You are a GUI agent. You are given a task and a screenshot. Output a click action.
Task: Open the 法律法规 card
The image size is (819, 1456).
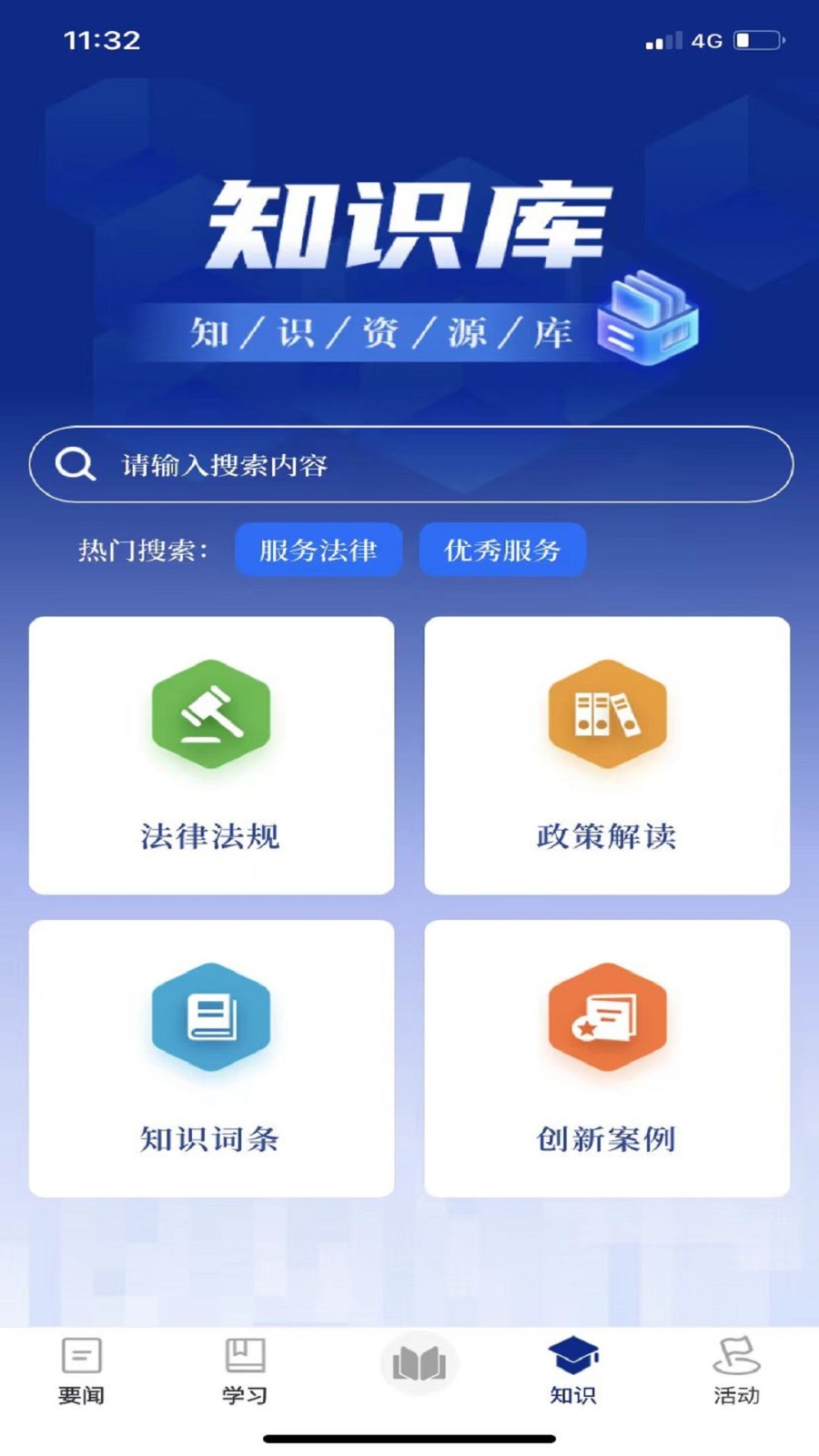211,755
